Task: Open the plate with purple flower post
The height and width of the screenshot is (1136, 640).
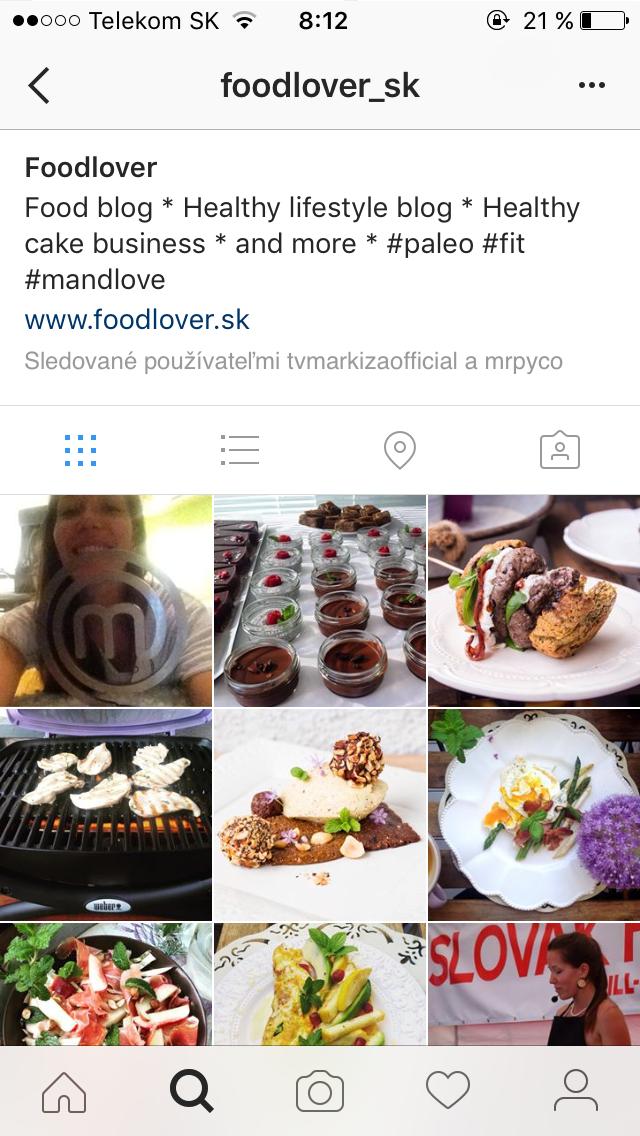Action: point(534,815)
